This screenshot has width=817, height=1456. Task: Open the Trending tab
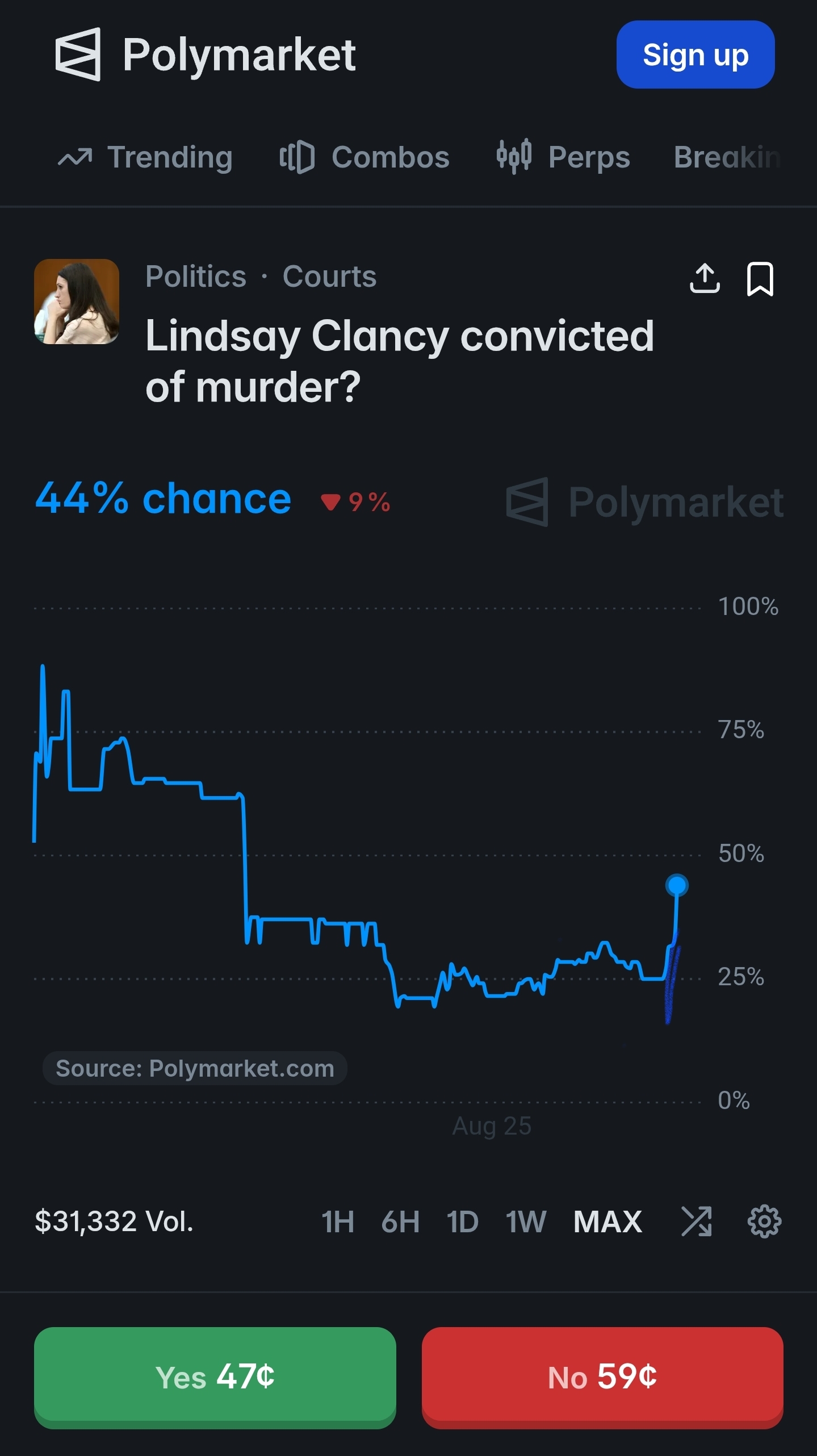point(145,157)
